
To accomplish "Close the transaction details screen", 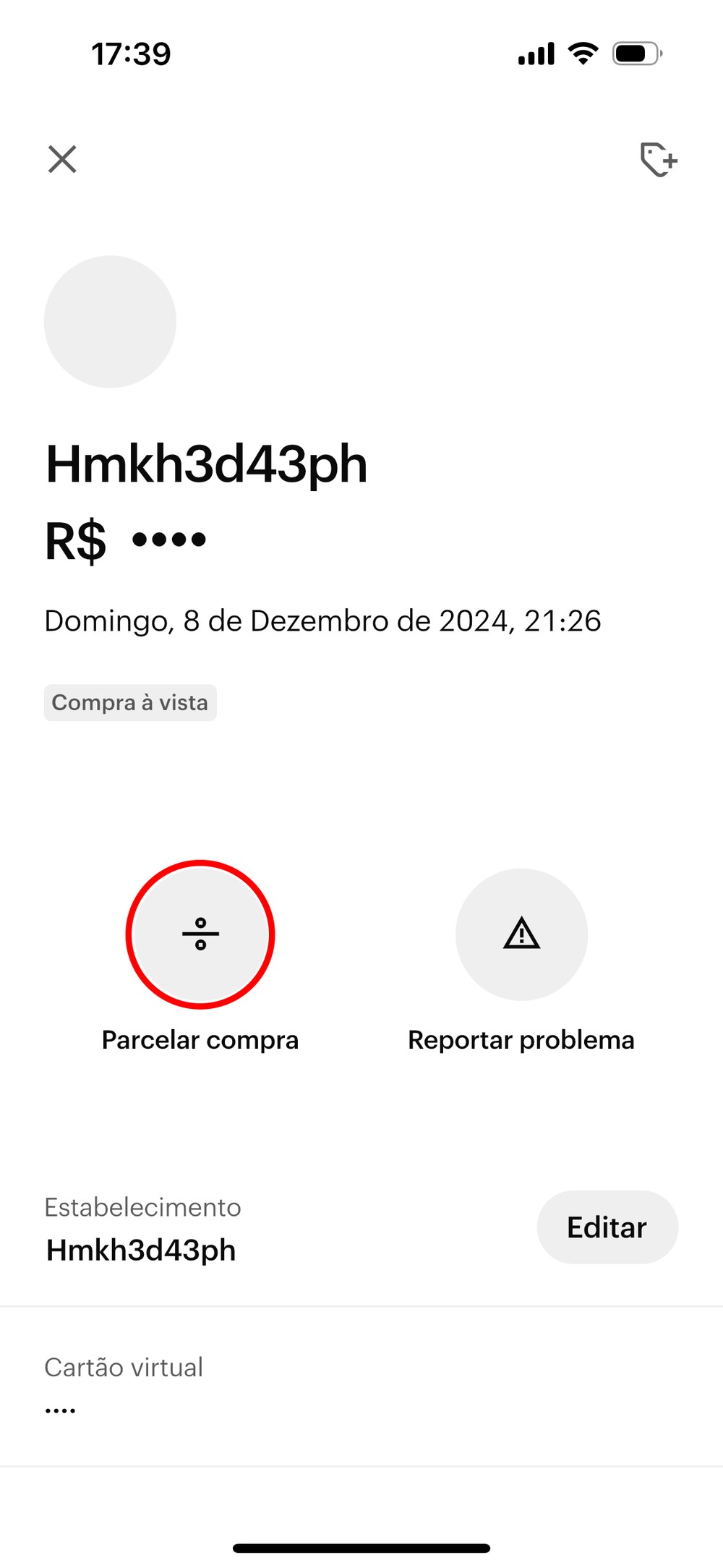I will click(x=62, y=159).
